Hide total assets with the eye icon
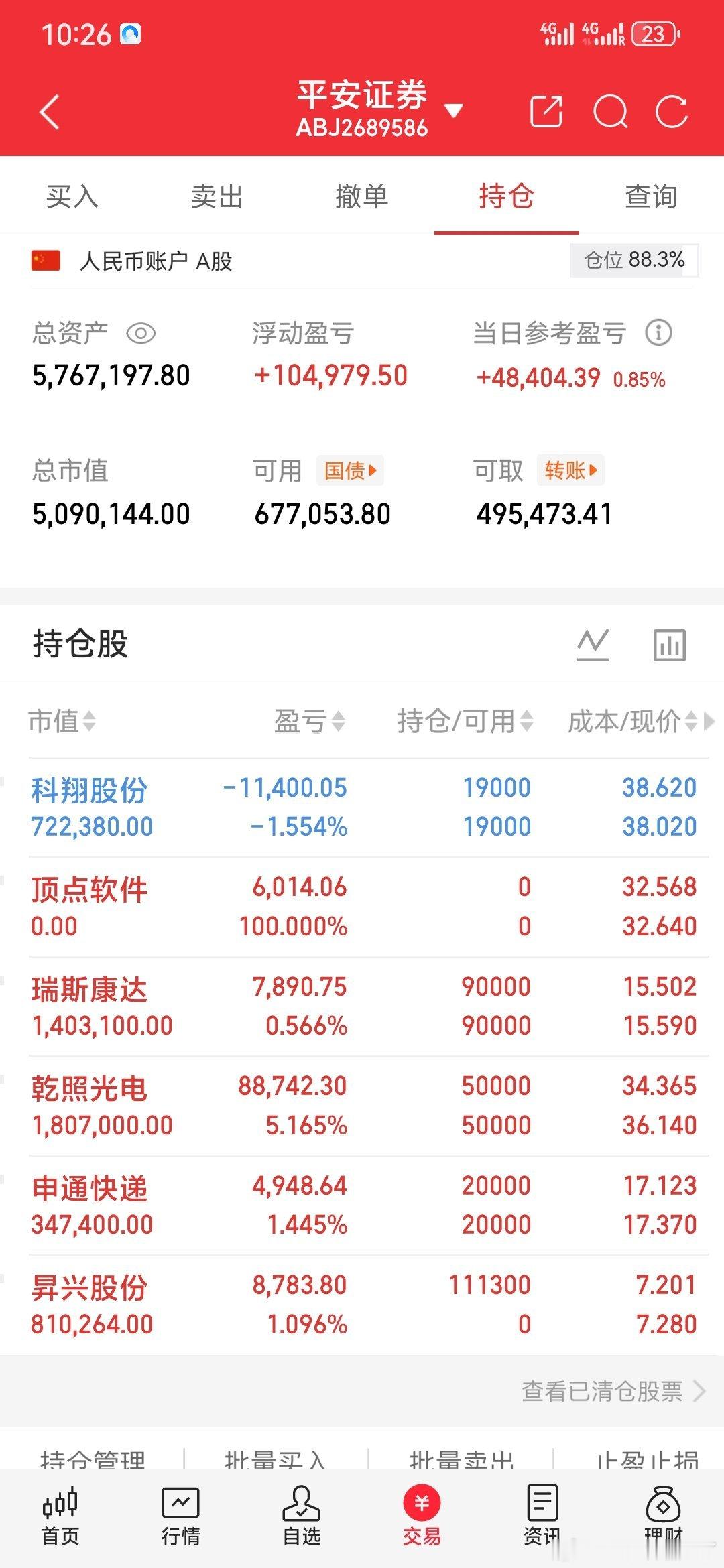Viewport: 724px width, 1568px height. pyautogui.click(x=139, y=333)
